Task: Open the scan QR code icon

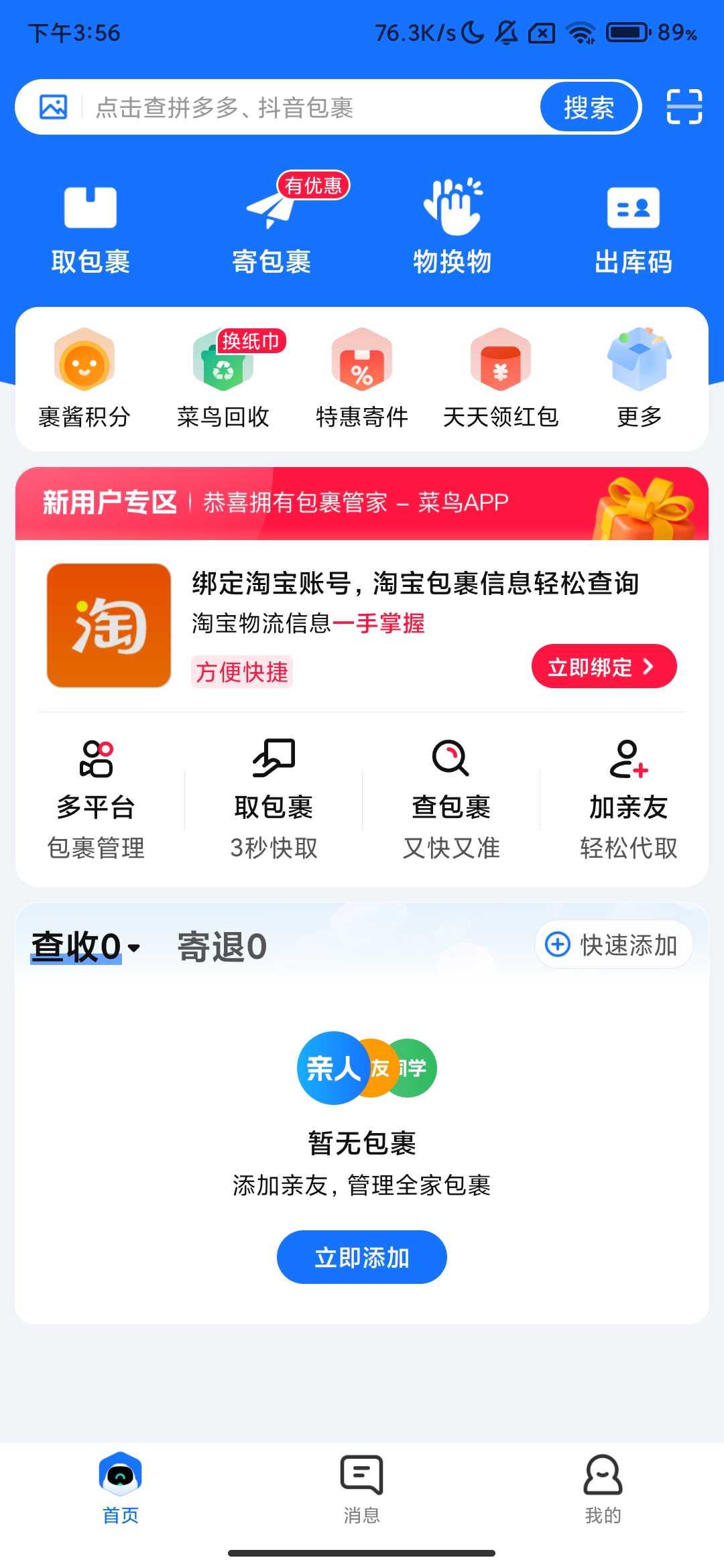Action: (x=684, y=106)
